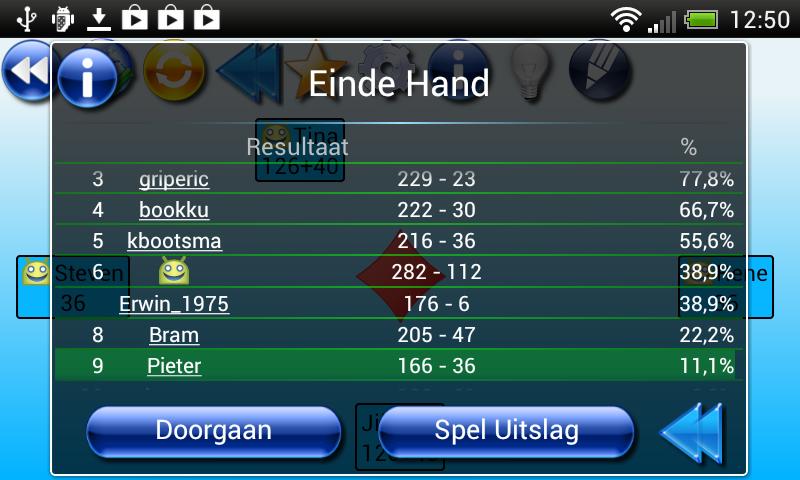
Task: Open bookku's player link
Action: (174, 210)
